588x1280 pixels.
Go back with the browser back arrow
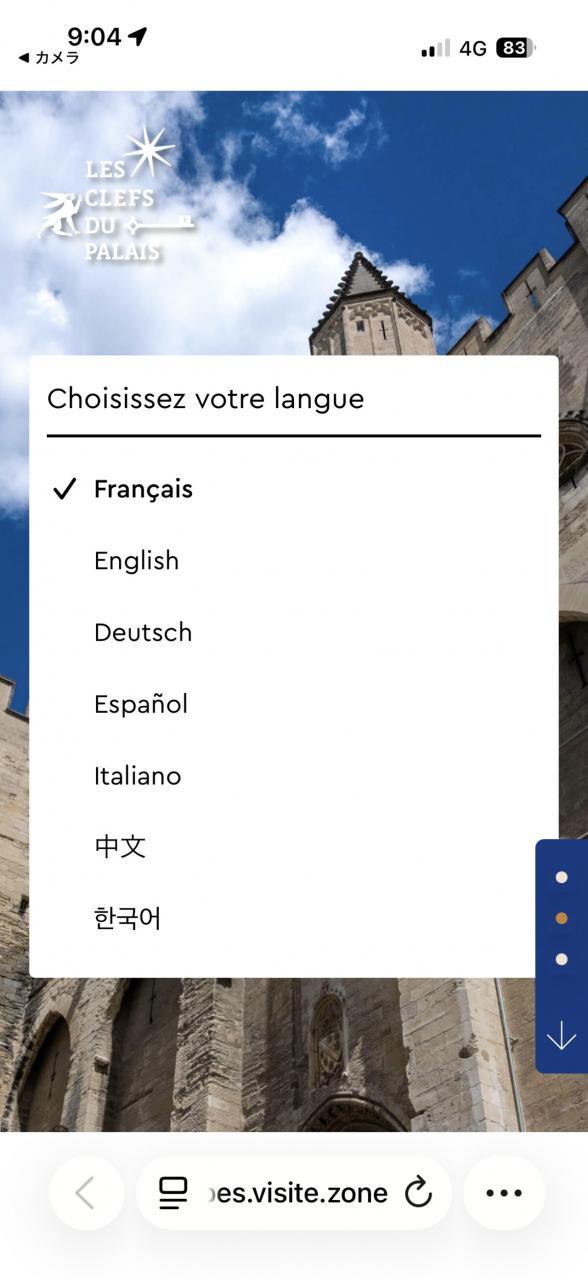click(86, 1193)
